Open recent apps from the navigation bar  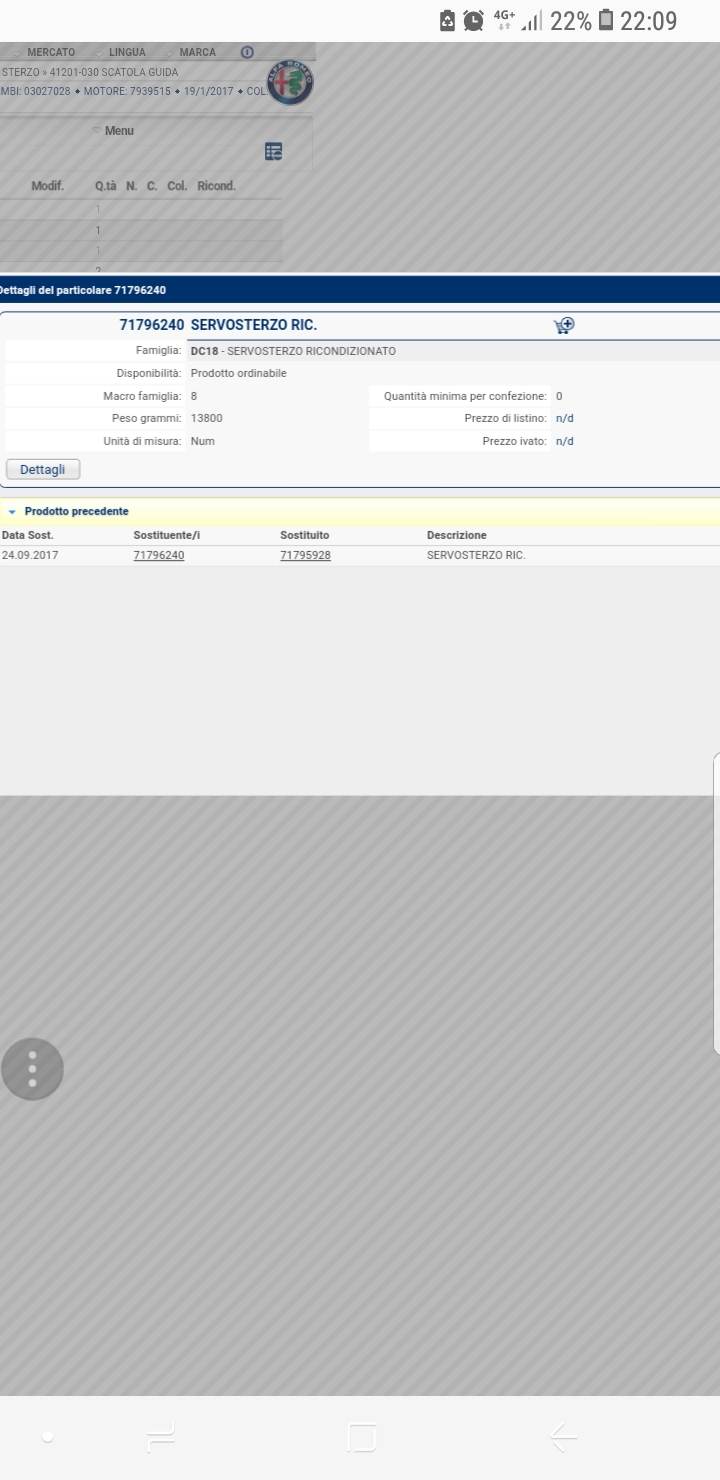[x=160, y=1437]
